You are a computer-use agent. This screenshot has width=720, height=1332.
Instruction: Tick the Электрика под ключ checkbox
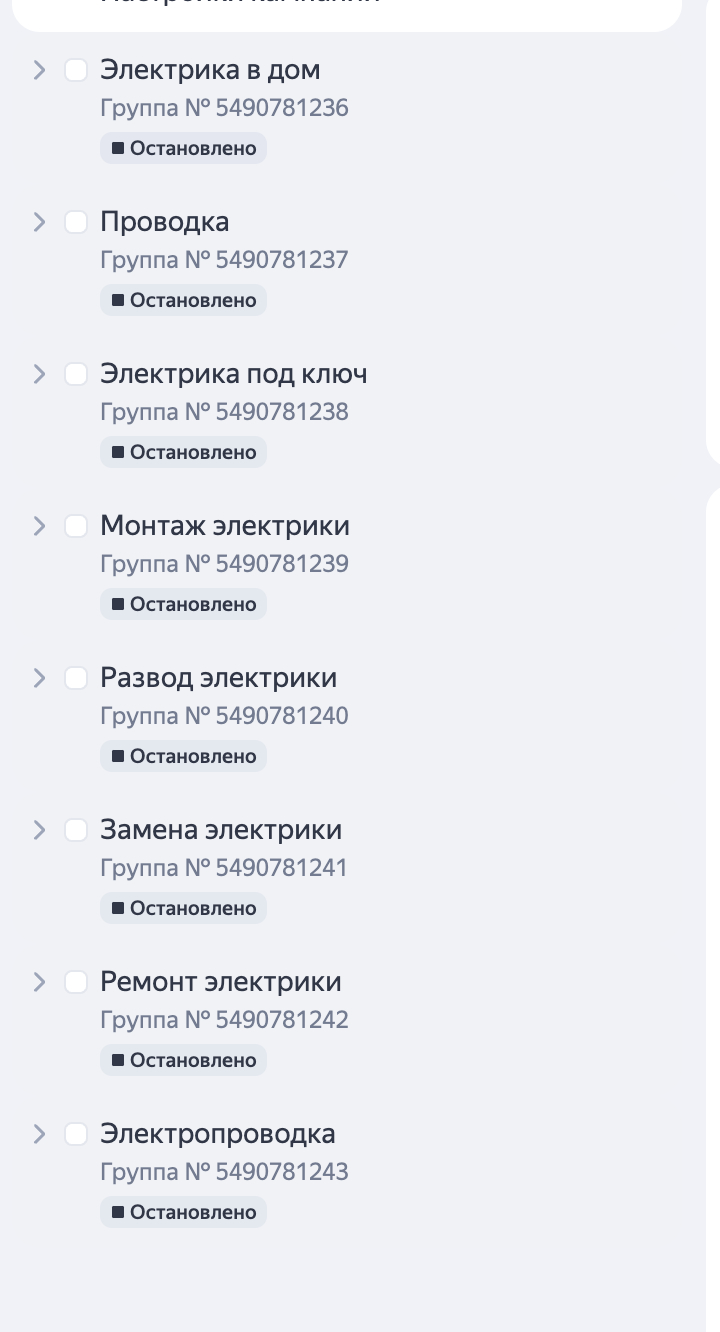point(76,374)
